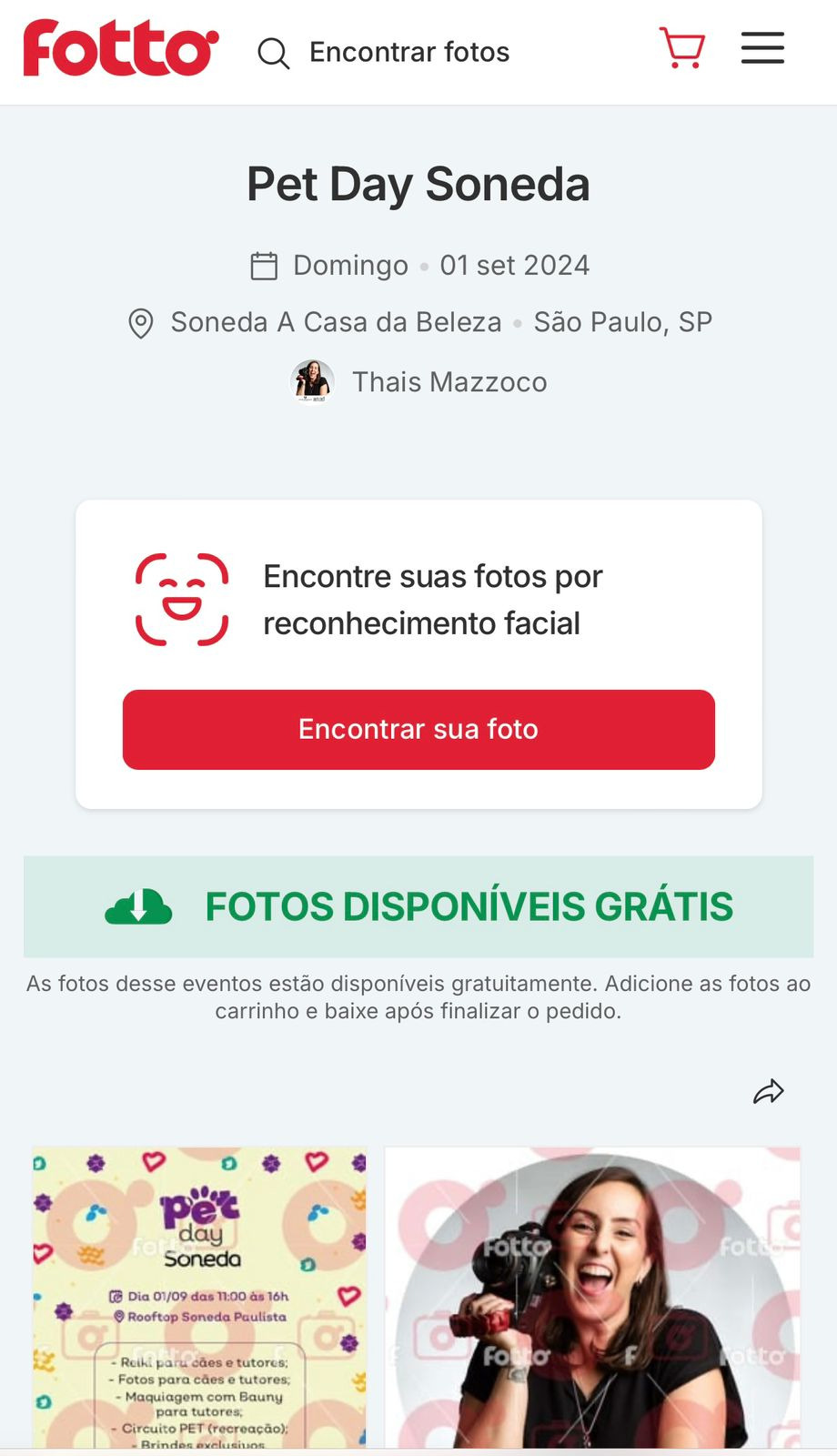The width and height of the screenshot is (837, 1456).
Task: Open the shopping cart
Action: (x=682, y=48)
